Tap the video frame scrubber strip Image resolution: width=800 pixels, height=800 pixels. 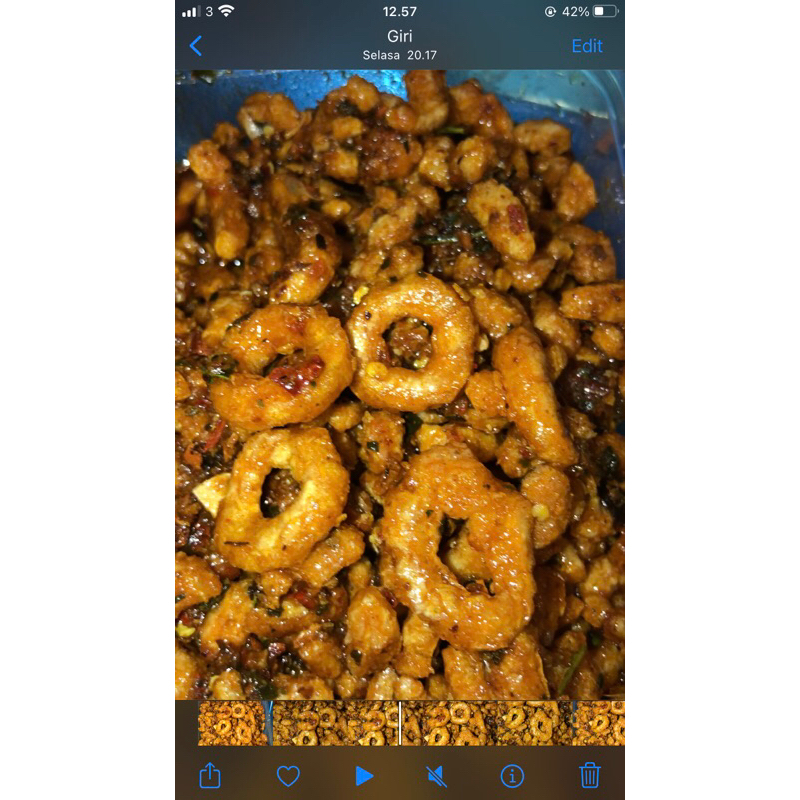click(411, 723)
